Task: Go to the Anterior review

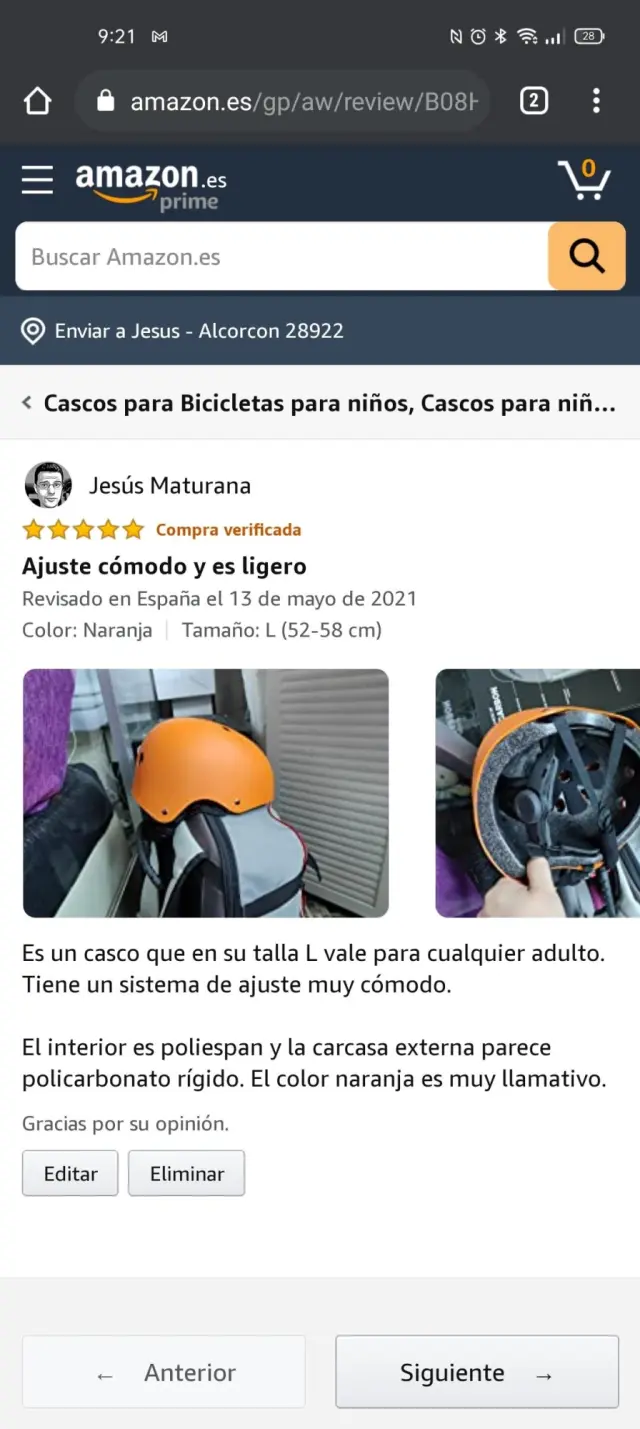Action: [x=164, y=1373]
